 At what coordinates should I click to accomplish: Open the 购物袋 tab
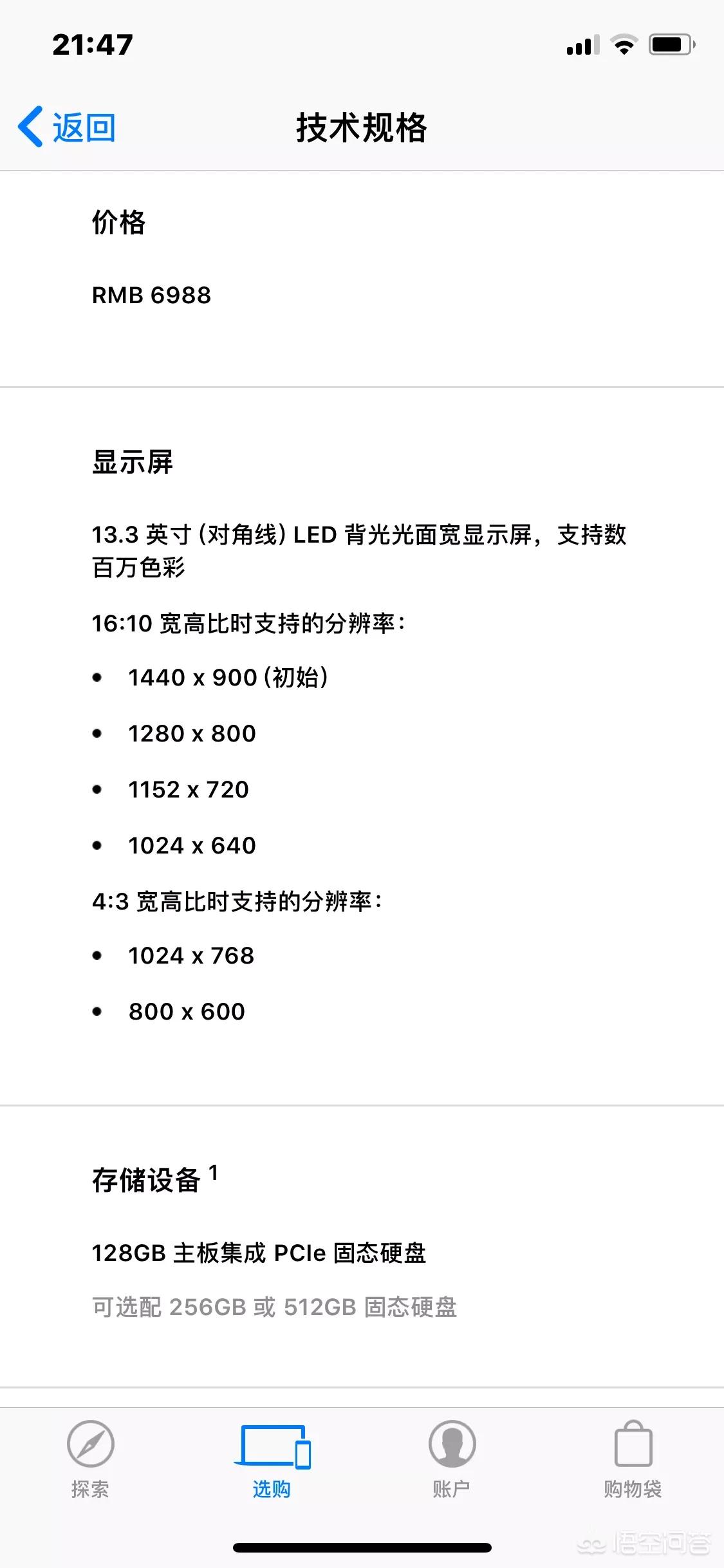tap(633, 1460)
